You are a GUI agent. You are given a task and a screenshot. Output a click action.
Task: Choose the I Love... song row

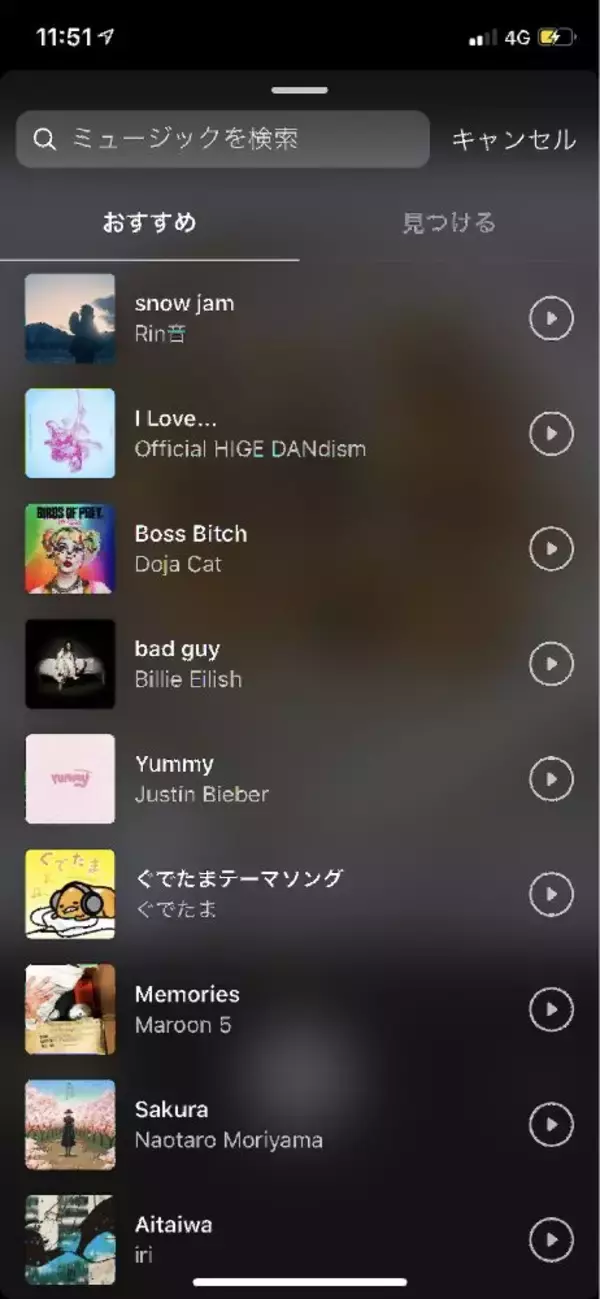pos(250,434)
